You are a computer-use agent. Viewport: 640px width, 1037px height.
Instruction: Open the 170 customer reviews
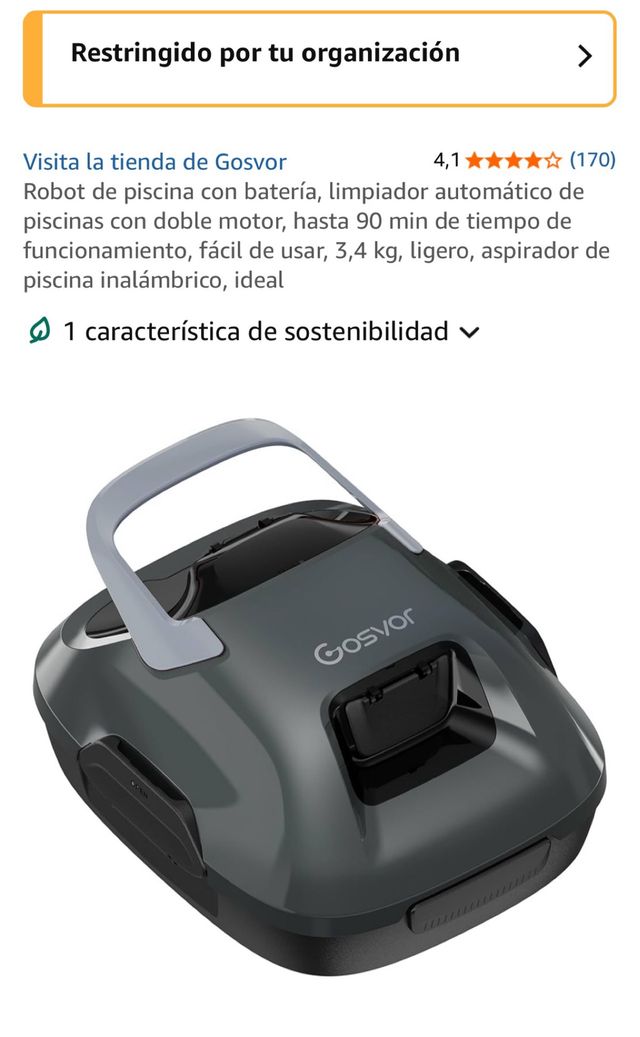pyautogui.click(x=592, y=159)
